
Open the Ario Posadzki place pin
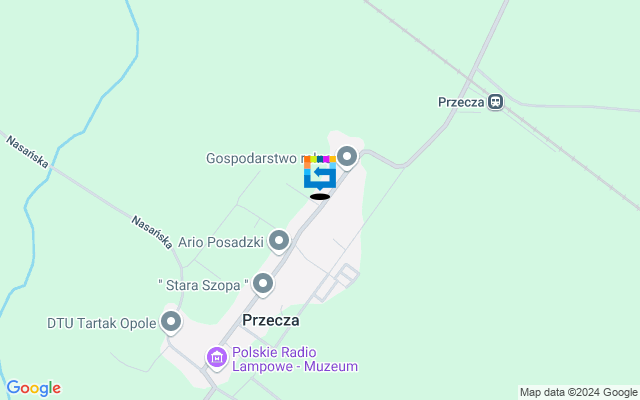279,241
